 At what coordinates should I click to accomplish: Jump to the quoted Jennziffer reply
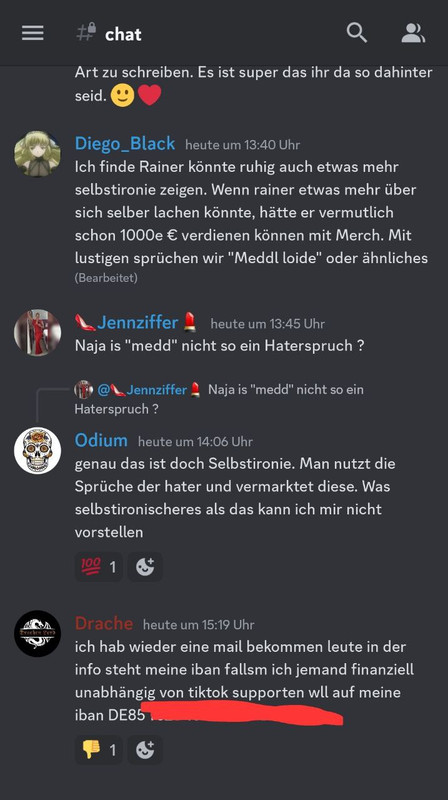point(219,398)
